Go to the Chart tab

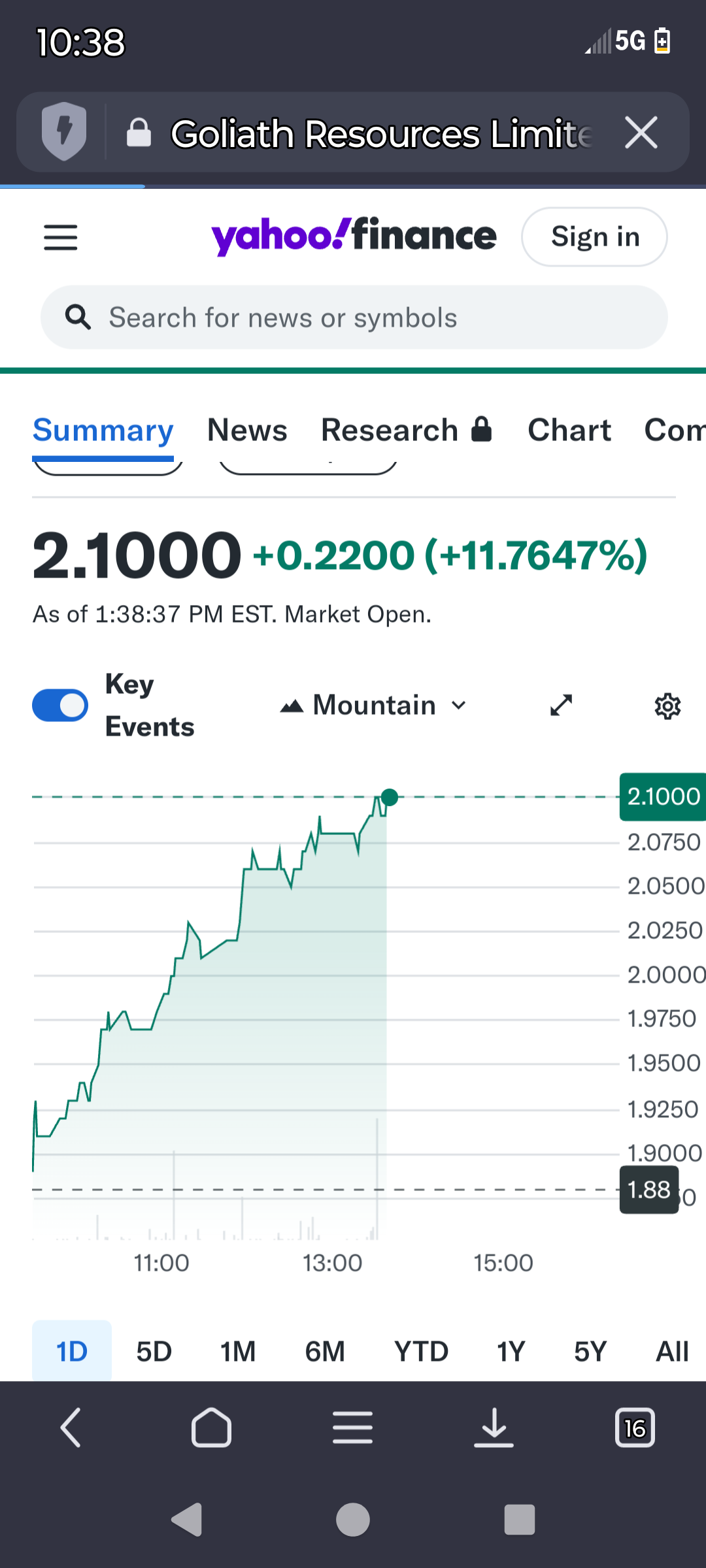(569, 431)
